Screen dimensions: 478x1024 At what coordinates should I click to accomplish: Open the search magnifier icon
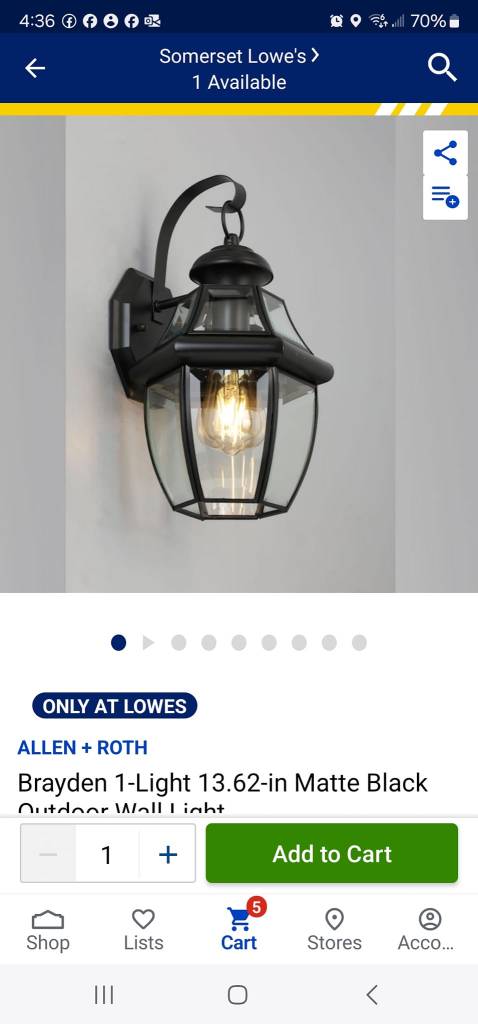pos(442,68)
